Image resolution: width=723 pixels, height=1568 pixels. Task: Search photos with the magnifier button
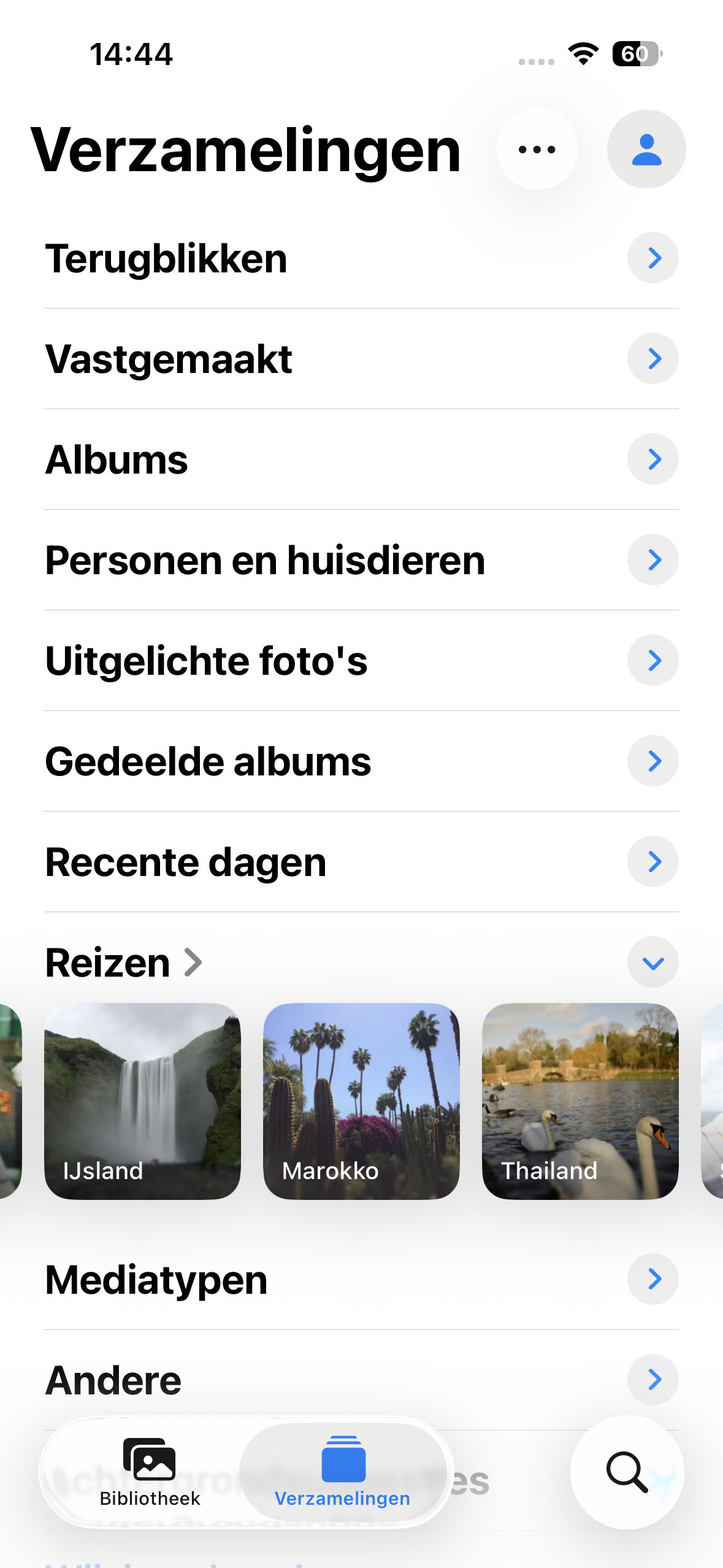pos(627,1472)
